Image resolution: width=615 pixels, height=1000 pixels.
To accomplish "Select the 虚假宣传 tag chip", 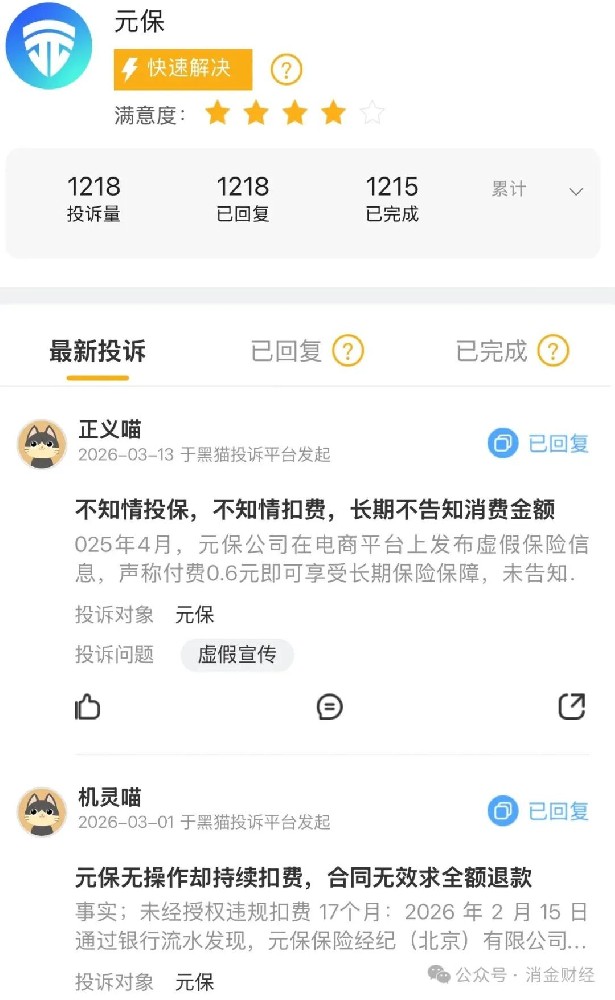I will 237,655.
